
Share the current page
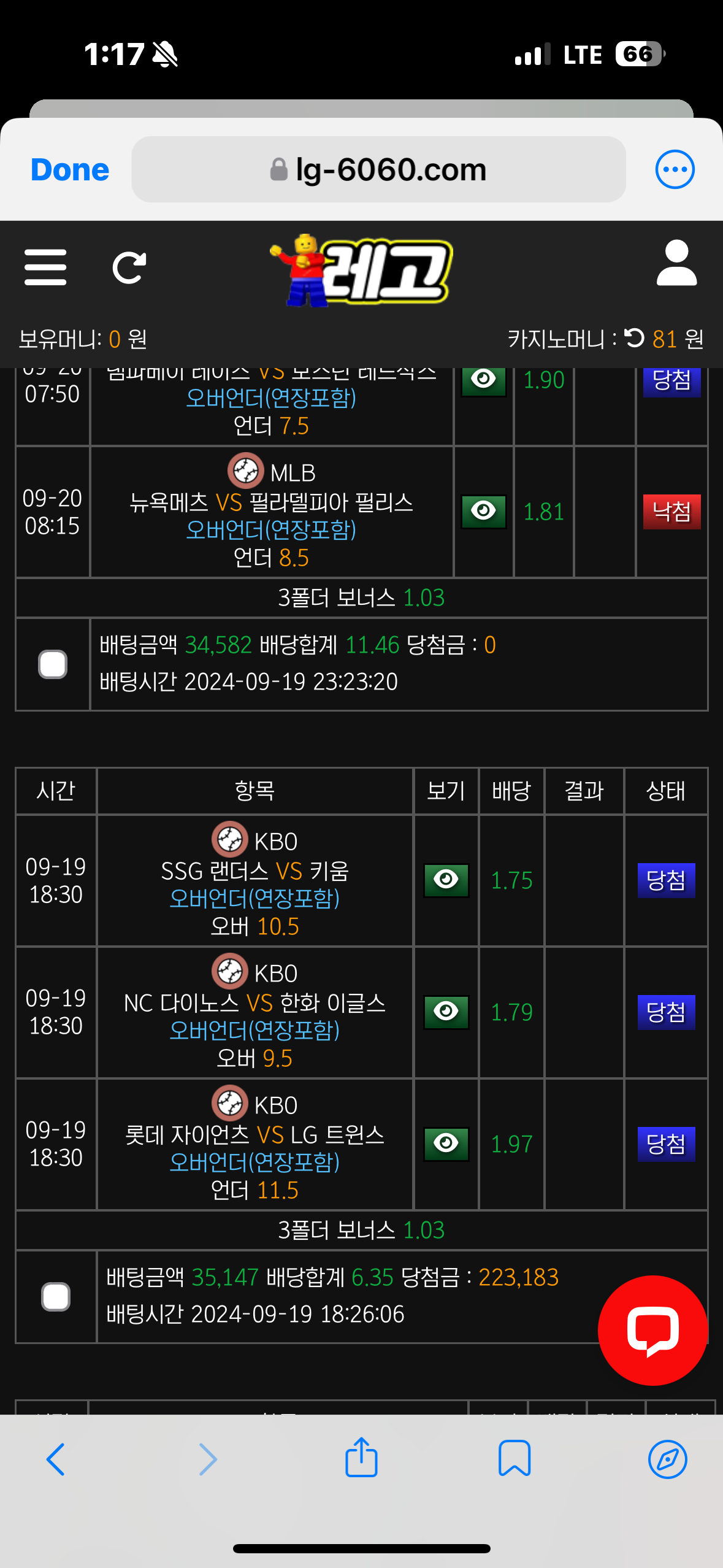[361, 1457]
